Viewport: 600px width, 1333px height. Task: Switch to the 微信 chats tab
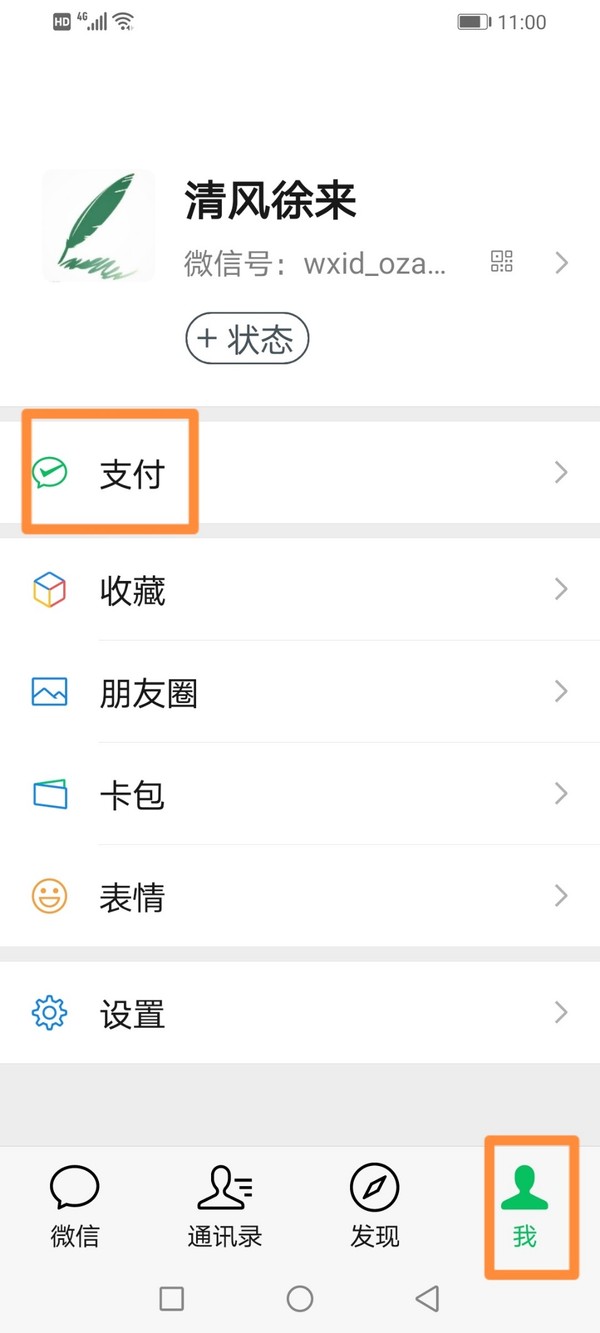(x=75, y=1207)
